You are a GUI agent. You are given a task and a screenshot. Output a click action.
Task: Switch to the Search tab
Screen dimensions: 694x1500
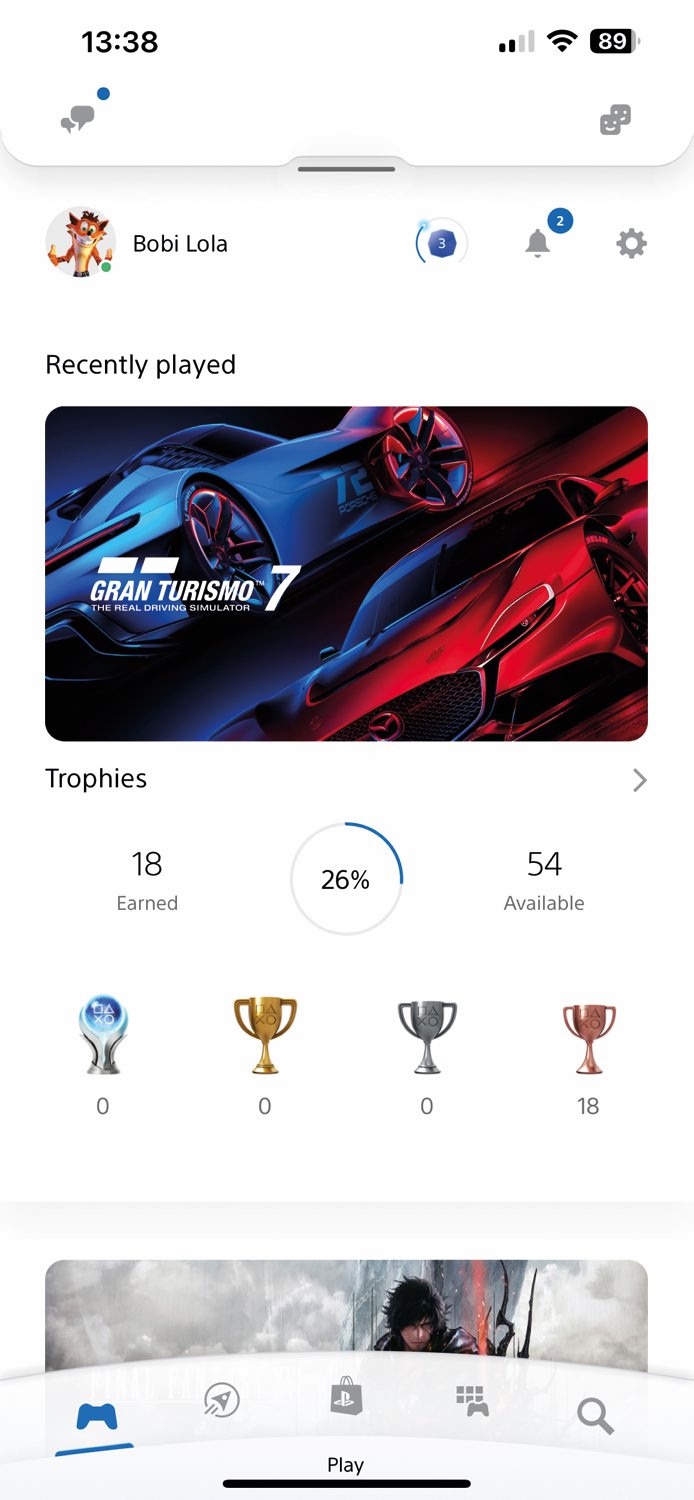(595, 1415)
